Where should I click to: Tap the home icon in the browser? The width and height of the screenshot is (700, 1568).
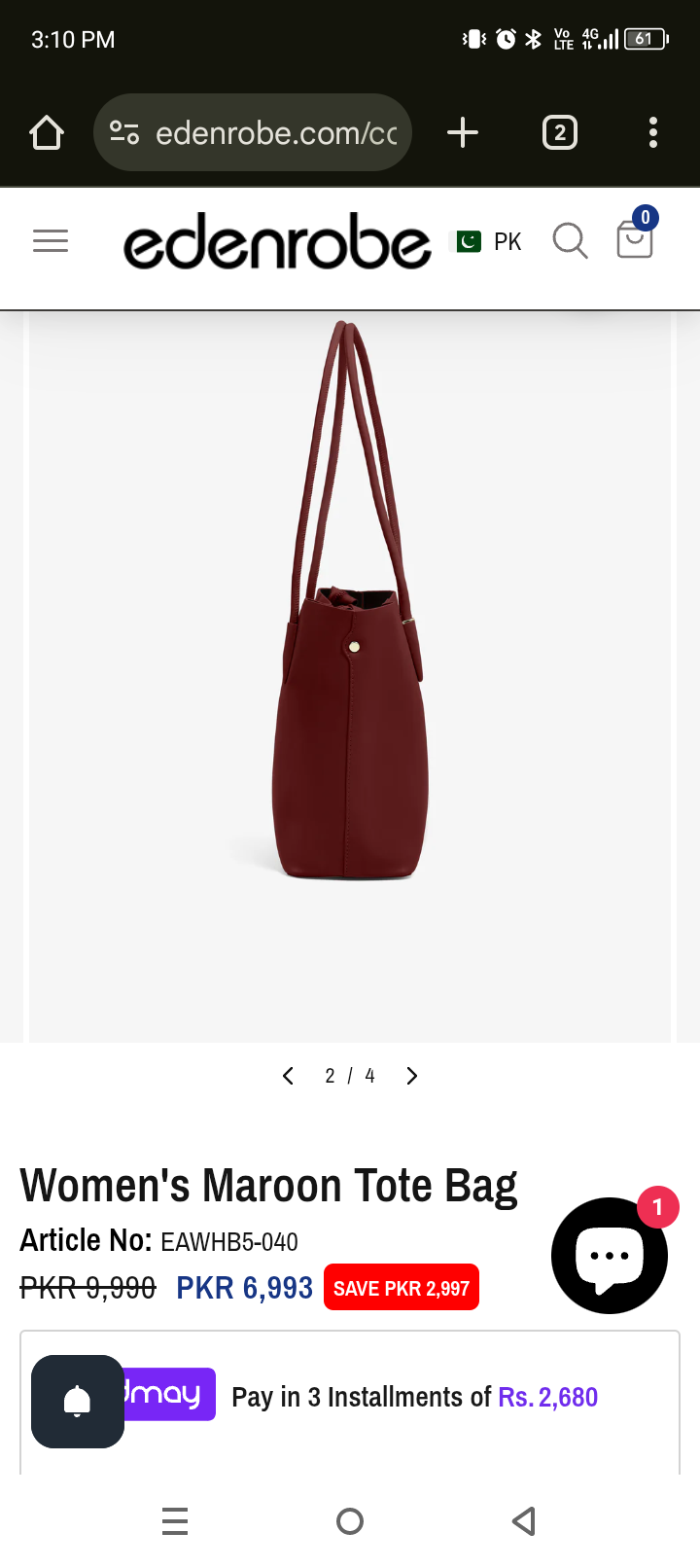[46, 132]
